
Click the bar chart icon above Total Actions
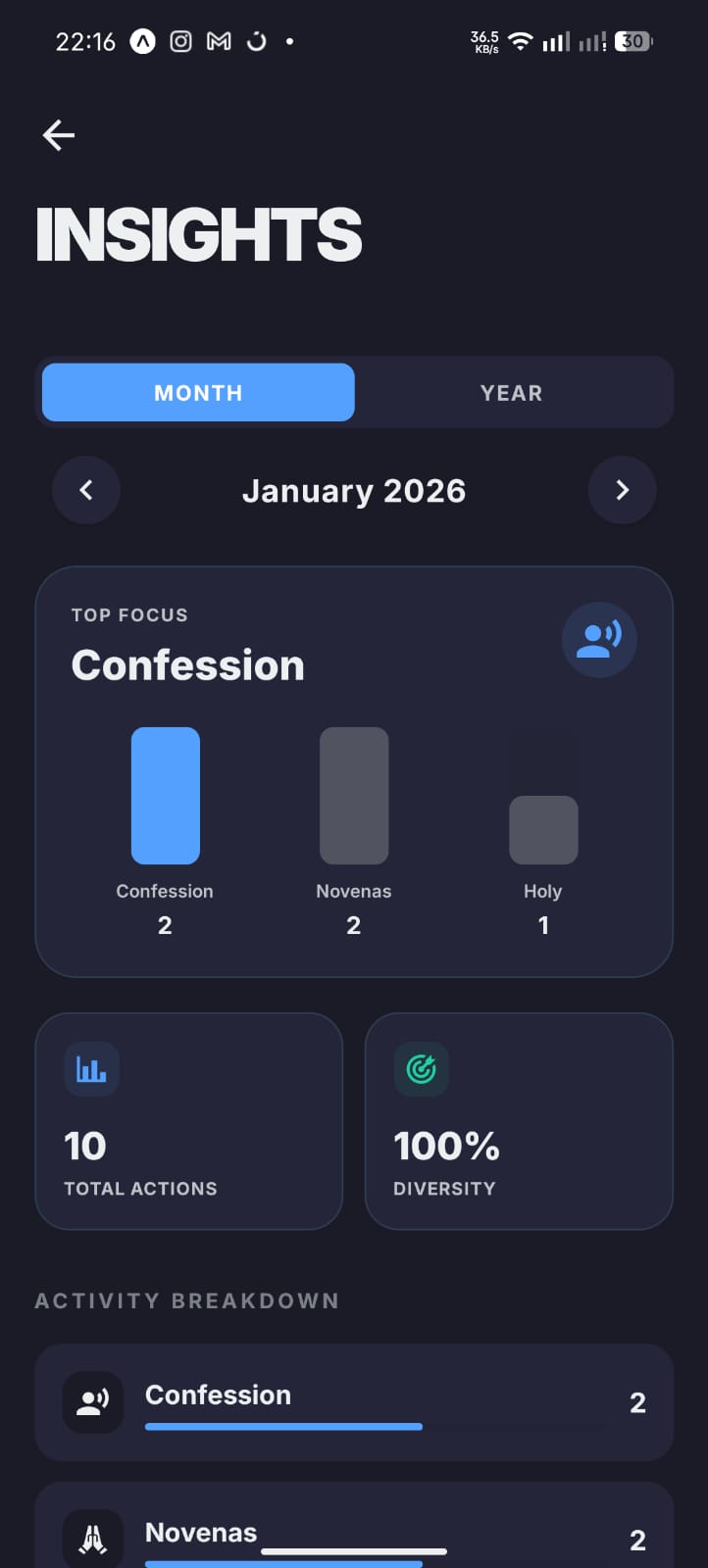click(91, 1069)
